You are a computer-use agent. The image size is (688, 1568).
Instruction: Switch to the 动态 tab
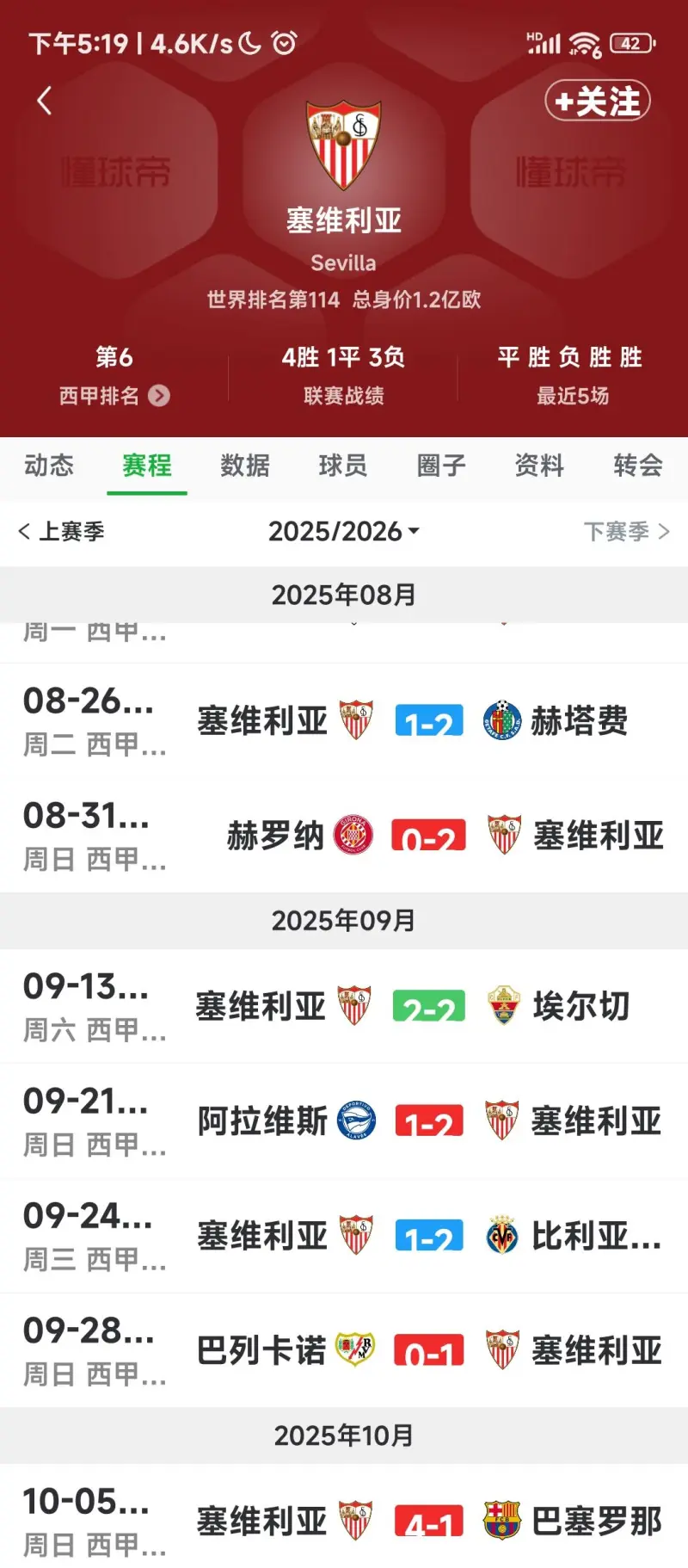point(49,466)
